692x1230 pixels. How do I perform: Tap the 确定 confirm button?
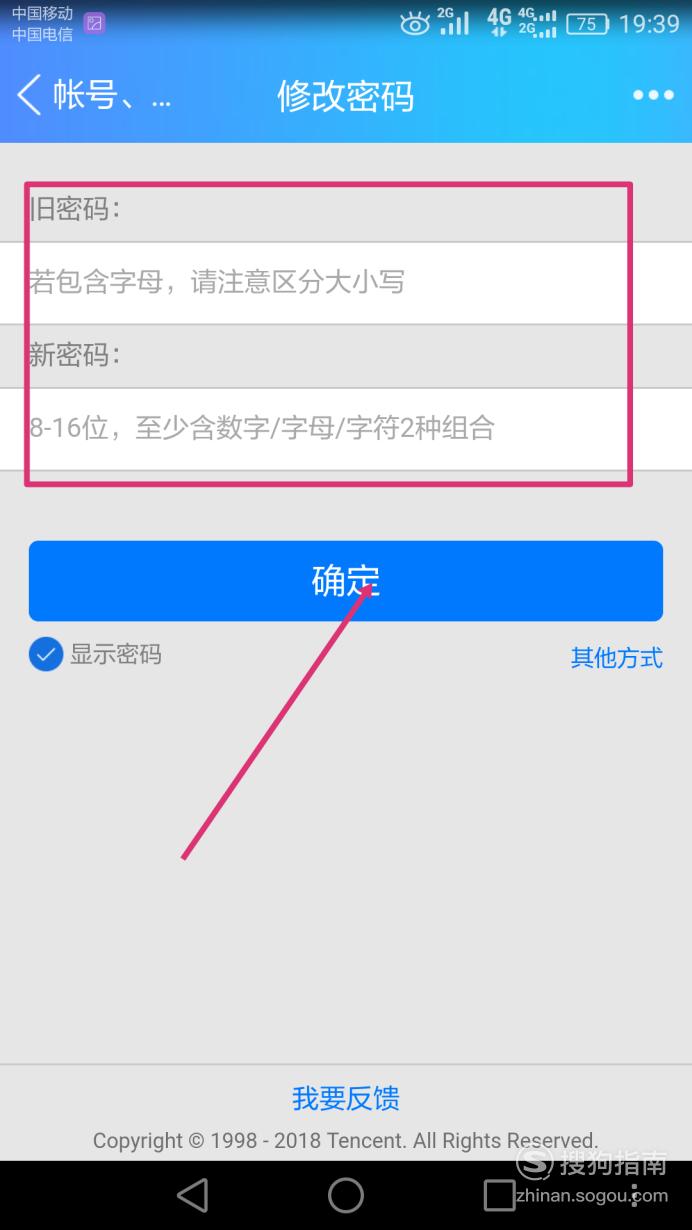[x=345, y=581]
